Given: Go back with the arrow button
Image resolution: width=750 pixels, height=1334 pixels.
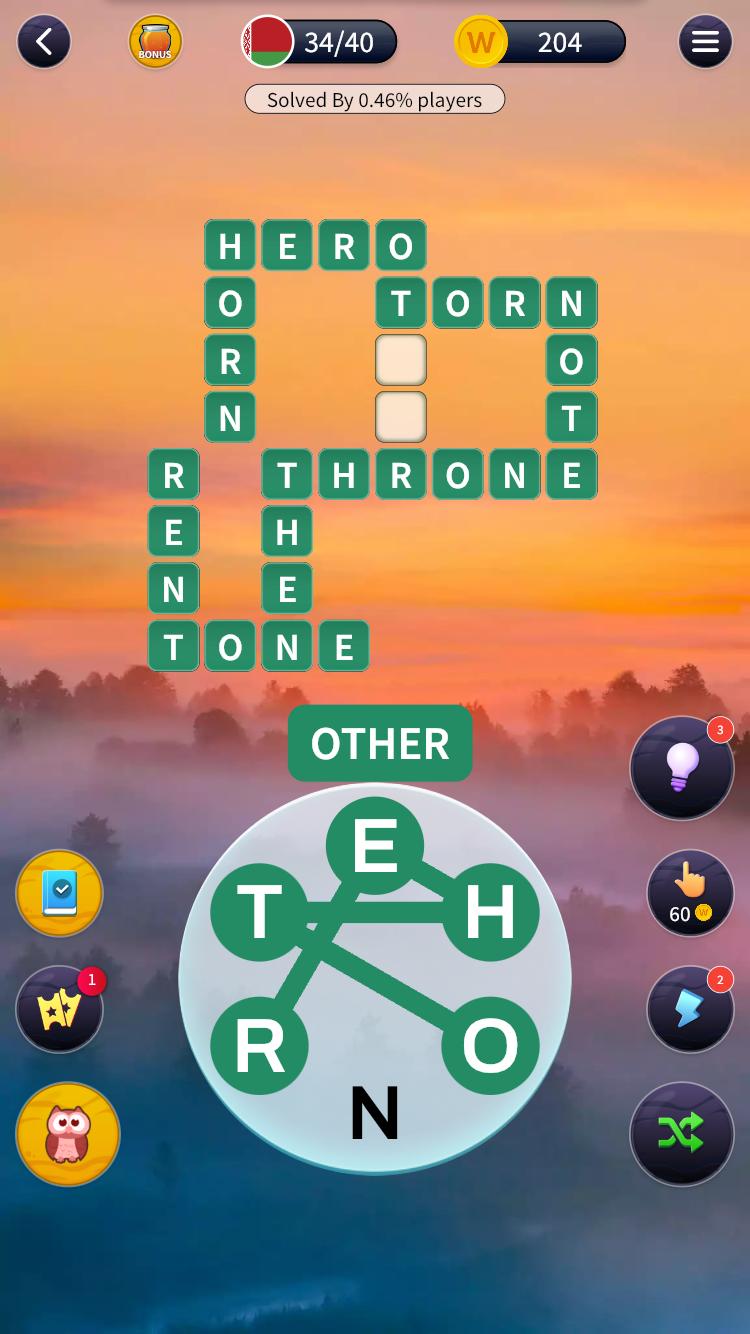Looking at the screenshot, I should (x=43, y=42).
